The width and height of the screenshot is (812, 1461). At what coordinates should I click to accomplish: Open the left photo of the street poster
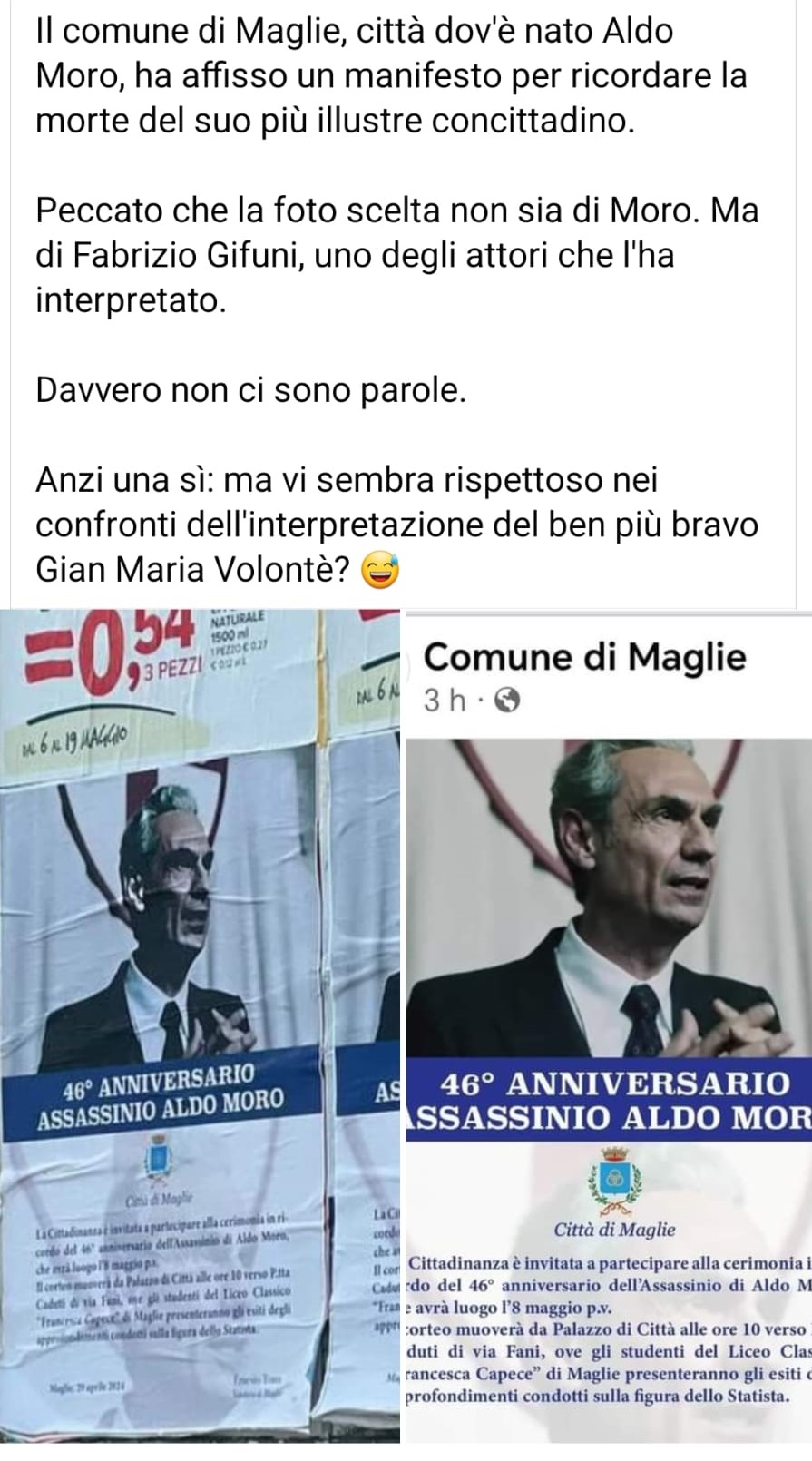[200, 1025]
